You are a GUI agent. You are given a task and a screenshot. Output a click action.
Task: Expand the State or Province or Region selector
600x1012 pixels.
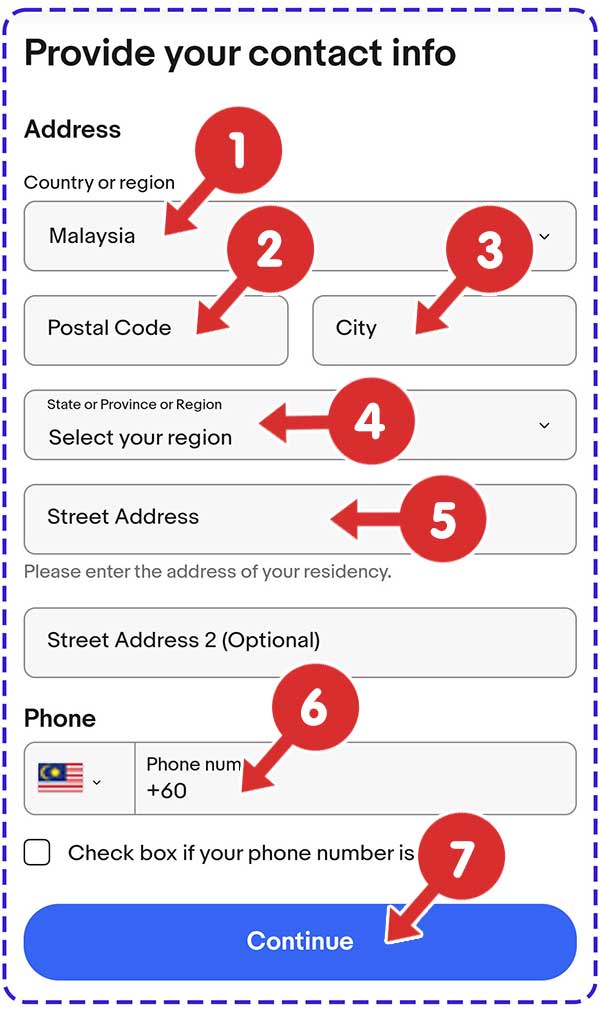300,425
